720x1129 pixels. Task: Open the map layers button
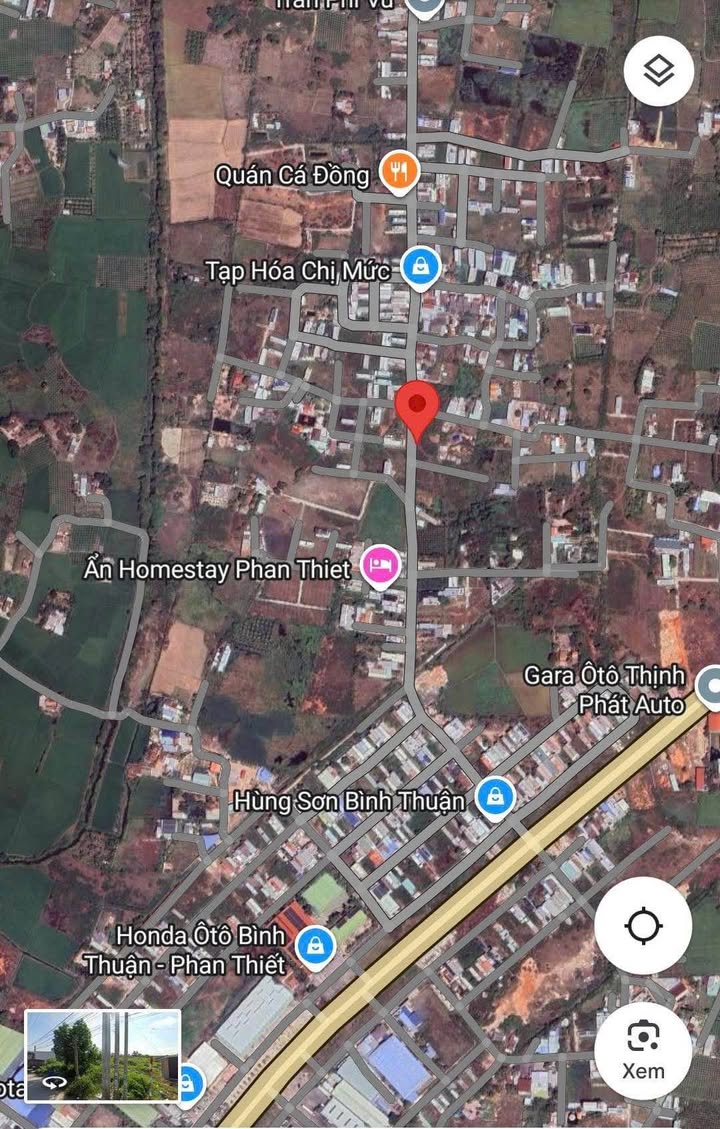point(658,71)
